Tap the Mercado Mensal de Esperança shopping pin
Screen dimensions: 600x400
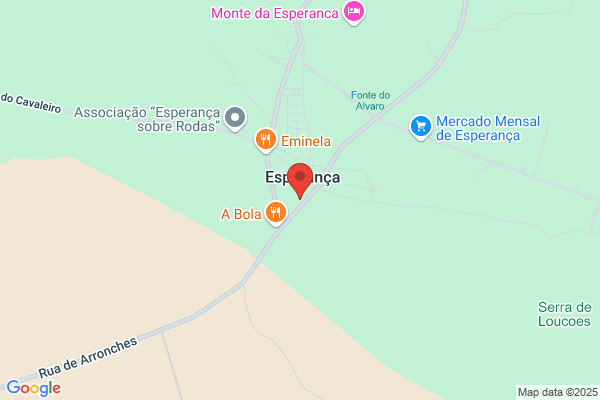coord(421,127)
